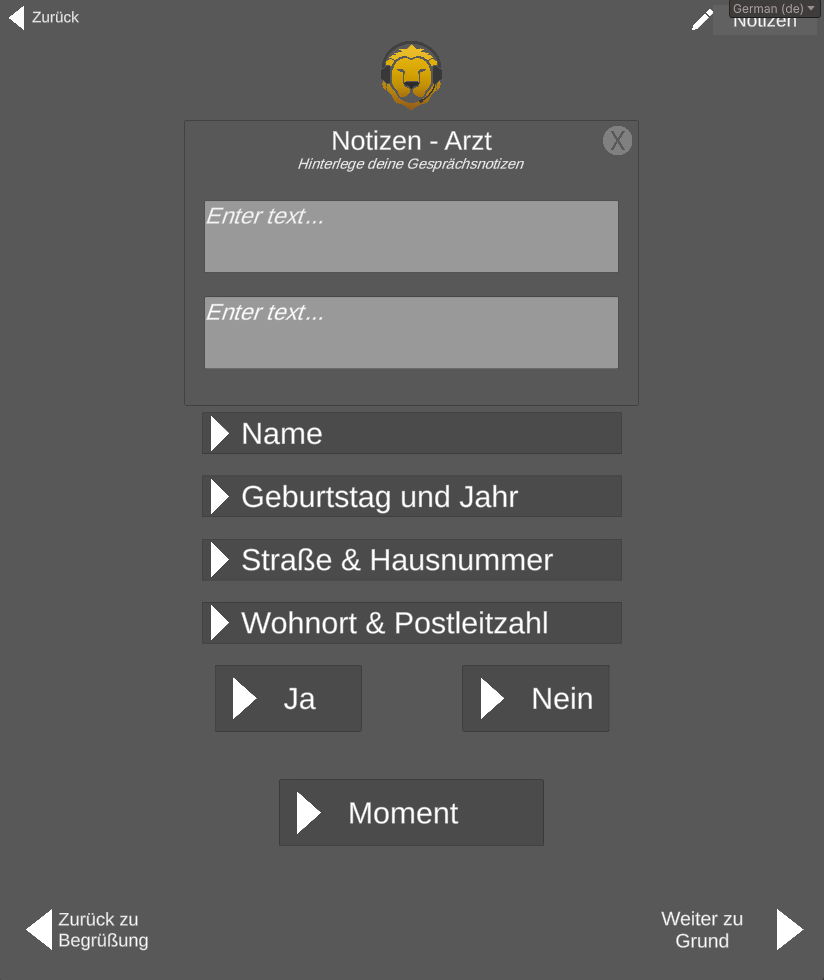Select Straße & Hausnummer

(x=411, y=560)
